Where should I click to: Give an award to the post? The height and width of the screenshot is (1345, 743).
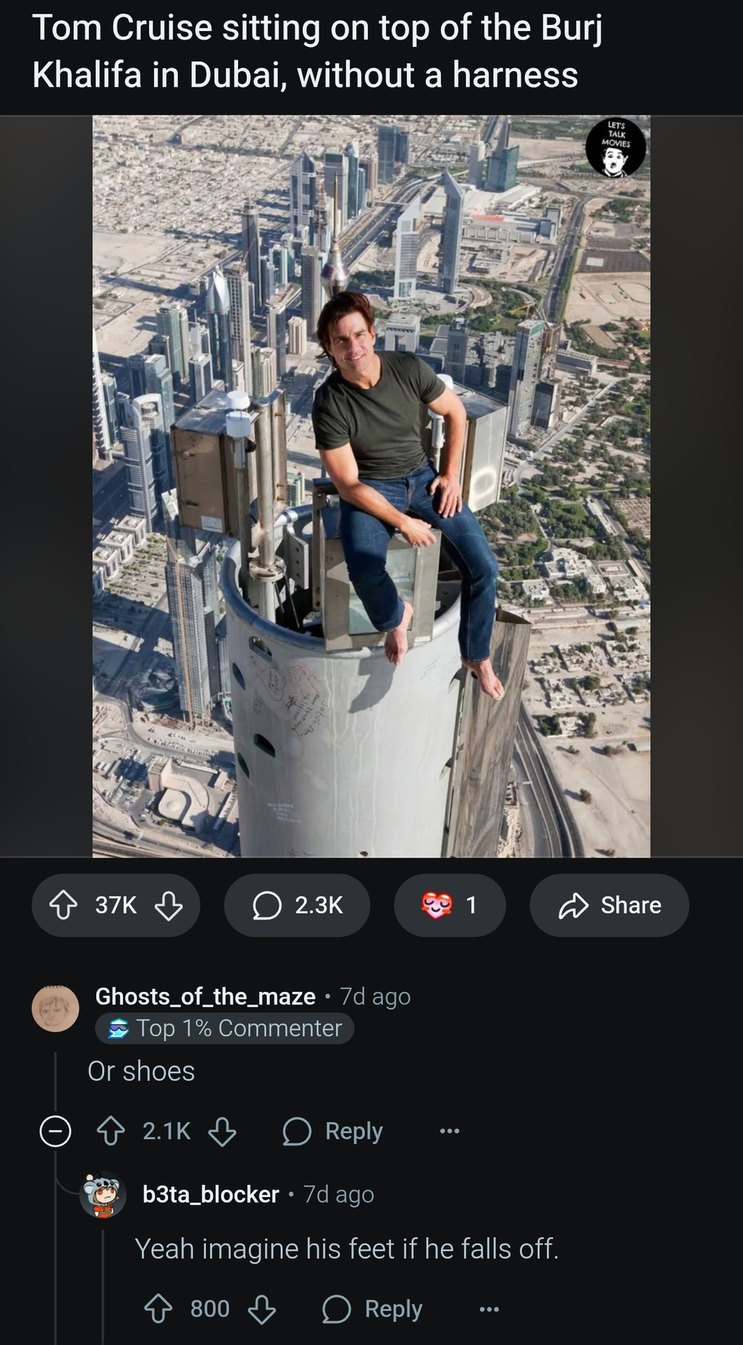click(449, 905)
